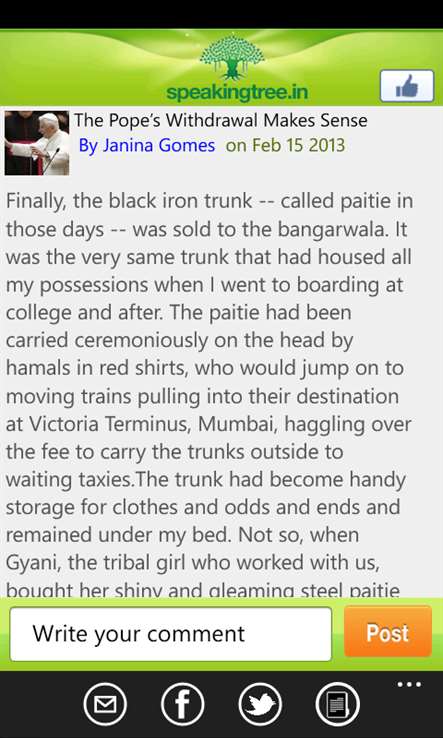Open the Pope article thumbnail image
Image resolution: width=443 pixels, height=738 pixels.
tap(37, 143)
